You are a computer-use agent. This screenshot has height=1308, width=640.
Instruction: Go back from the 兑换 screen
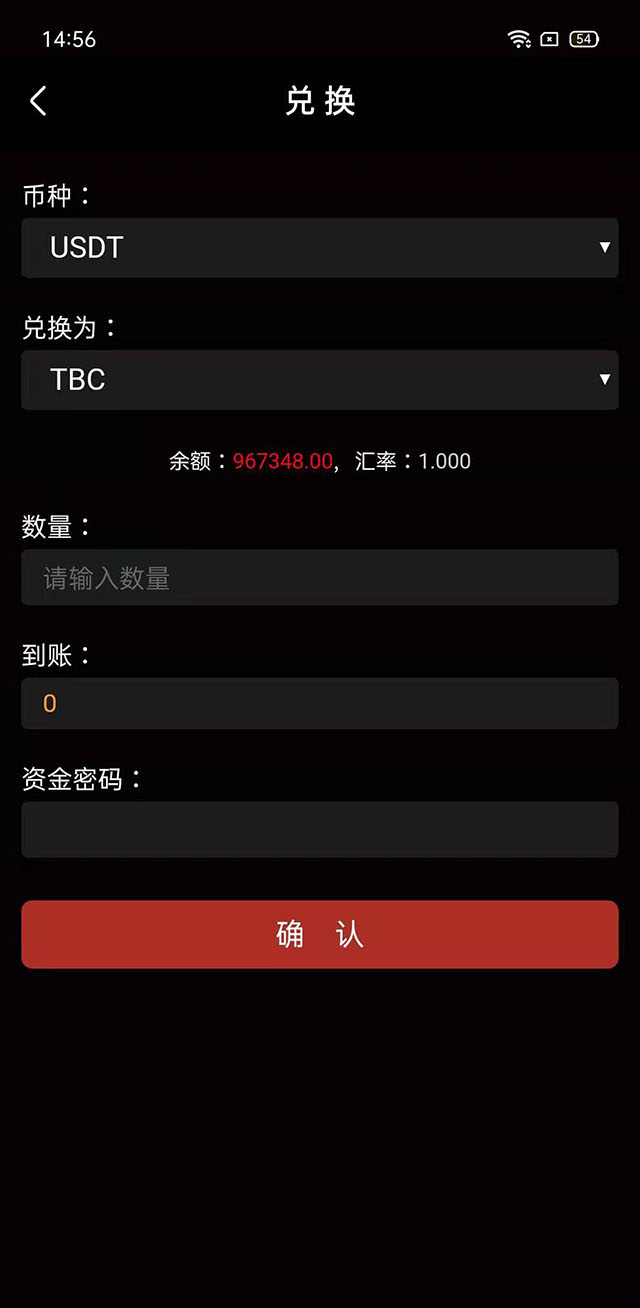click(39, 101)
